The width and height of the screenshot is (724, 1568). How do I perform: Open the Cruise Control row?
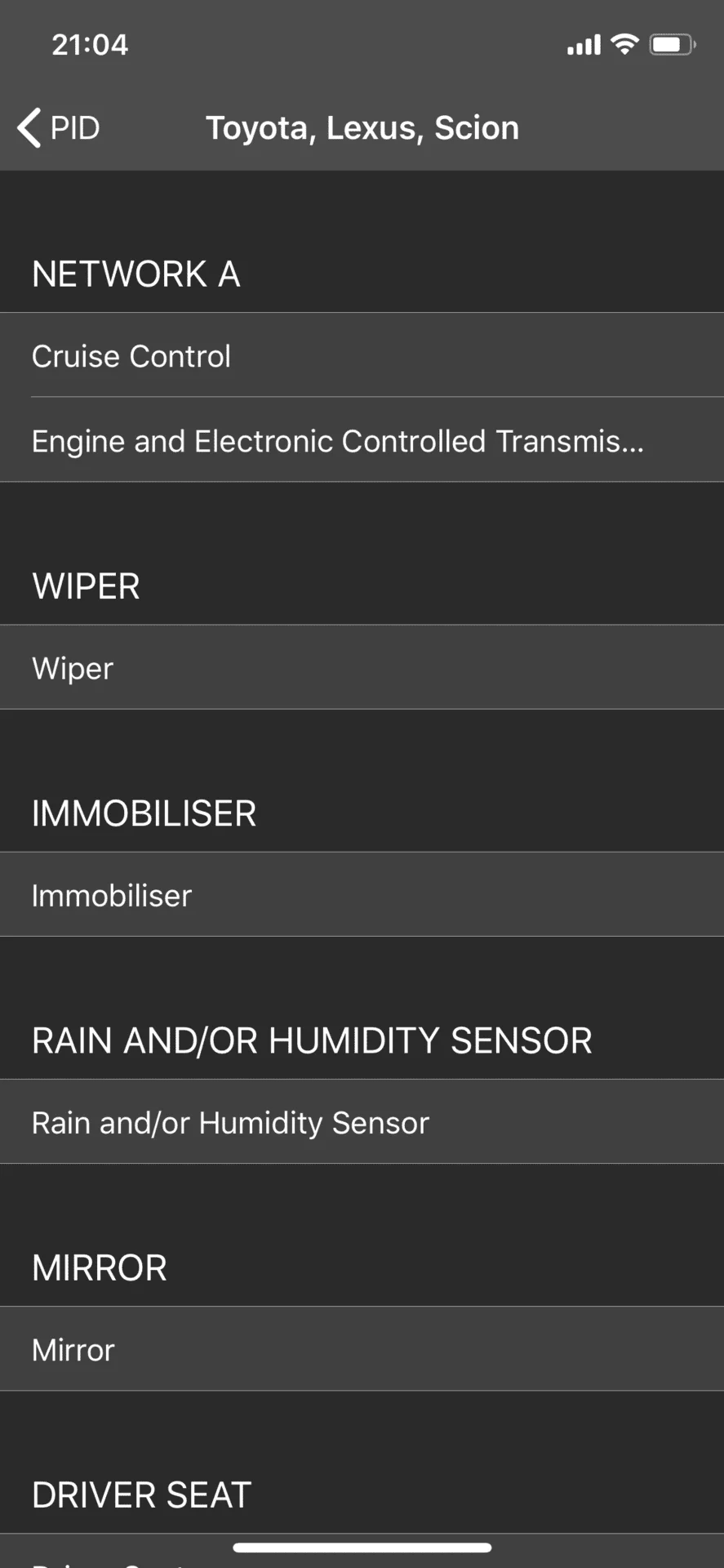(x=362, y=356)
